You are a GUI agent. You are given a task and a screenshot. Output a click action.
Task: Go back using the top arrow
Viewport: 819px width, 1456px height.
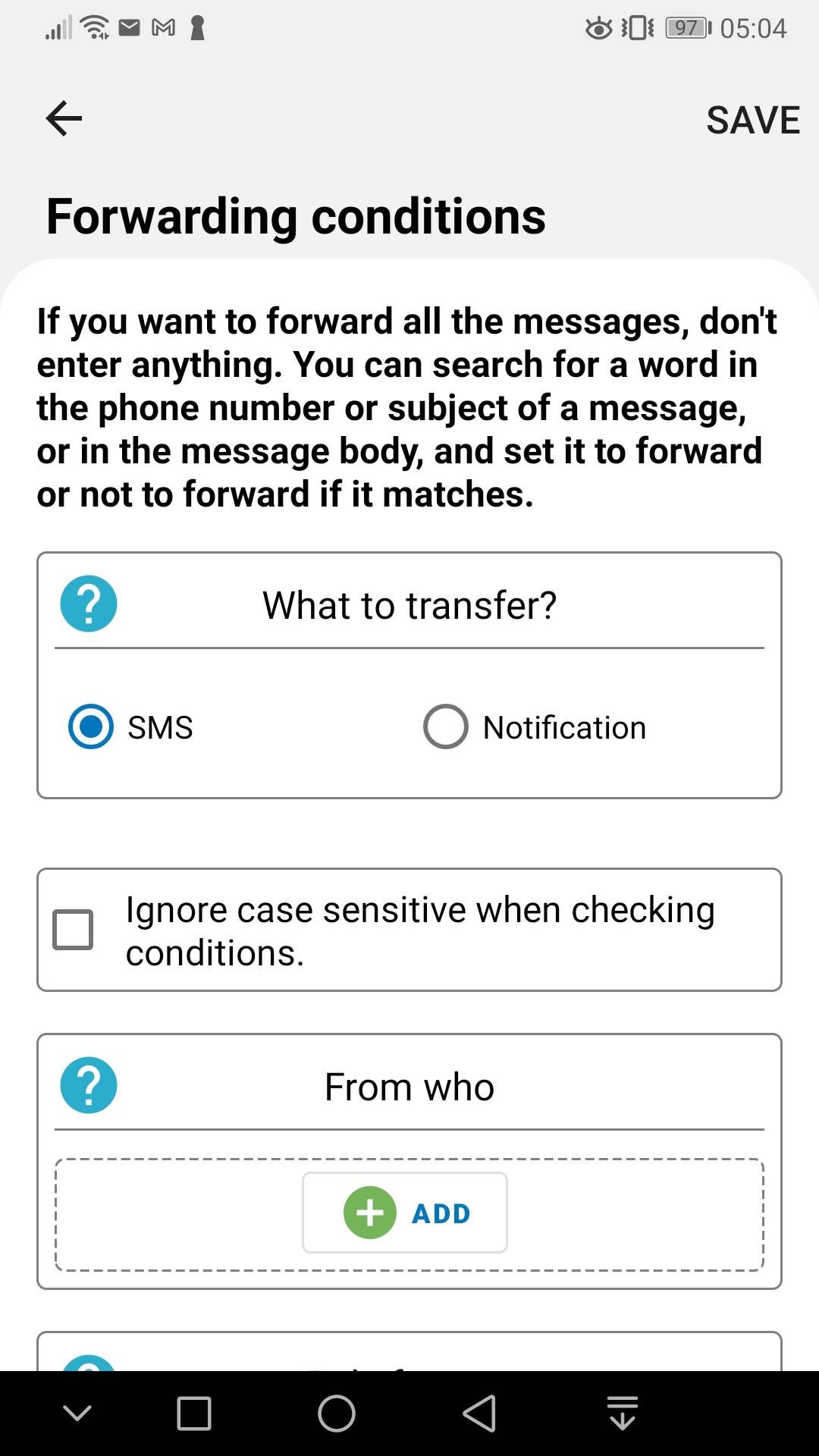click(x=64, y=119)
